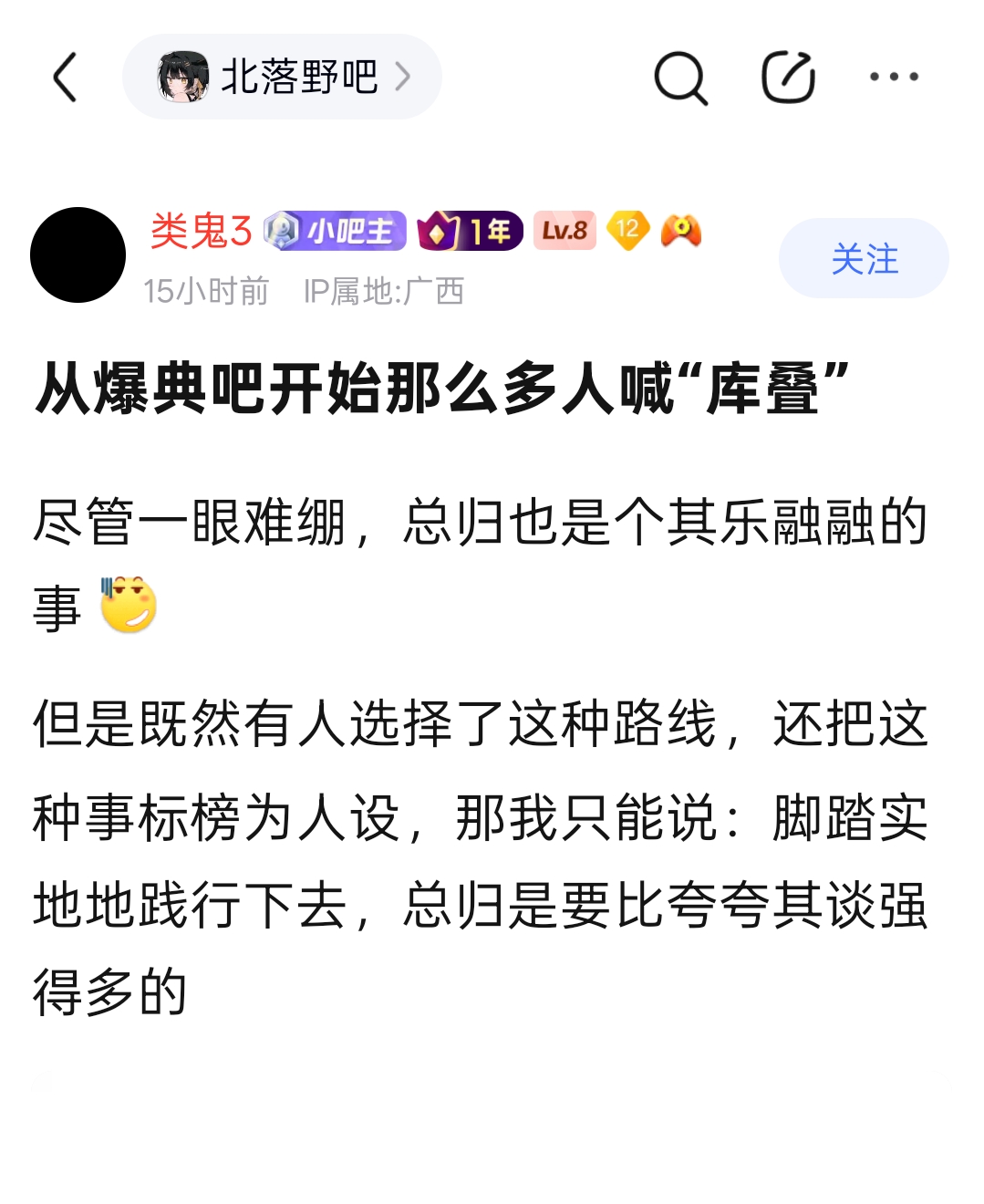Open username 类鬼3 profile
The height and width of the screenshot is (1204, 984).
pyautogui.click(x=201, y=231)
